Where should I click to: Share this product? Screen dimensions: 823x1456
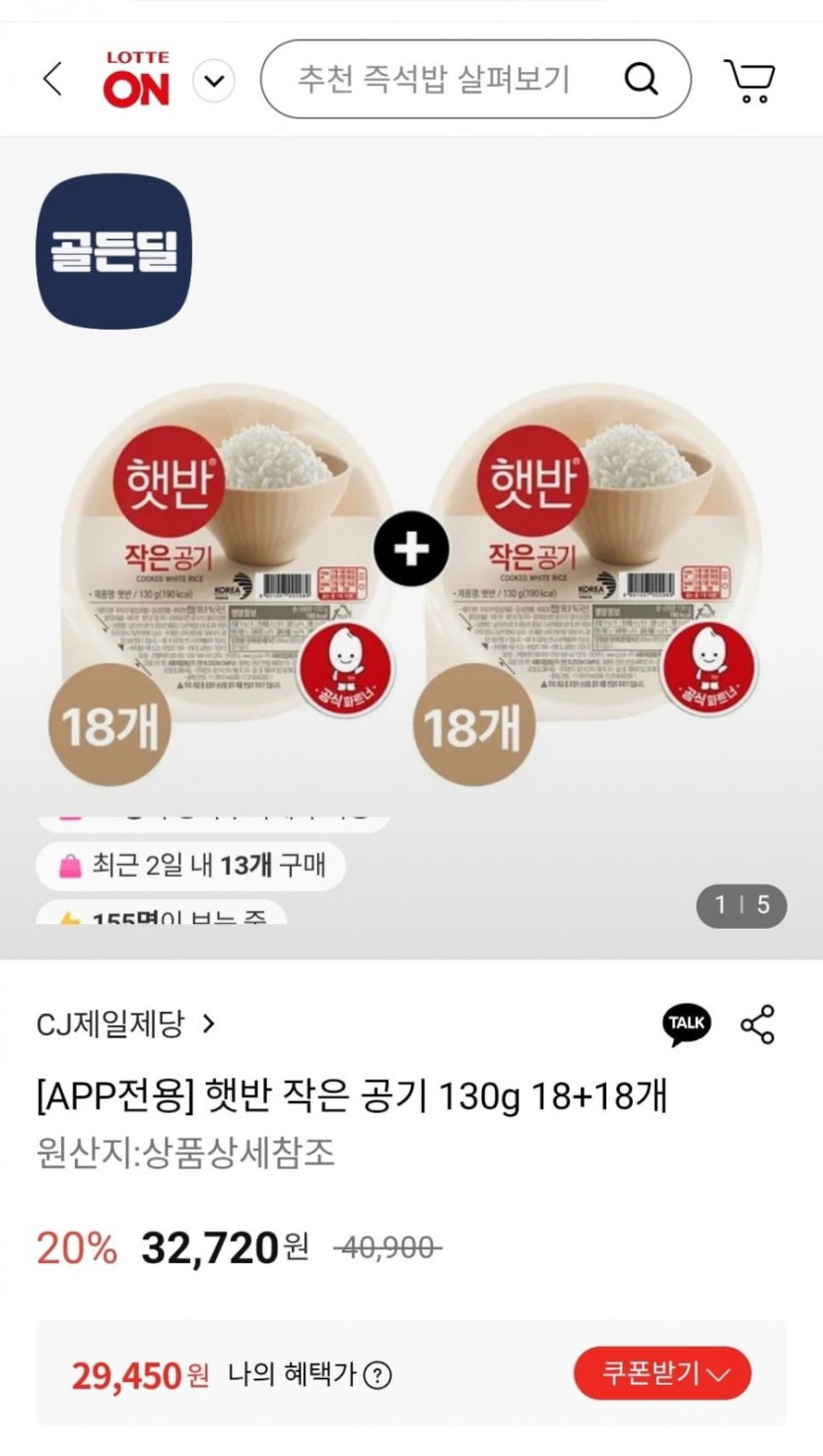click(758, 1025)
